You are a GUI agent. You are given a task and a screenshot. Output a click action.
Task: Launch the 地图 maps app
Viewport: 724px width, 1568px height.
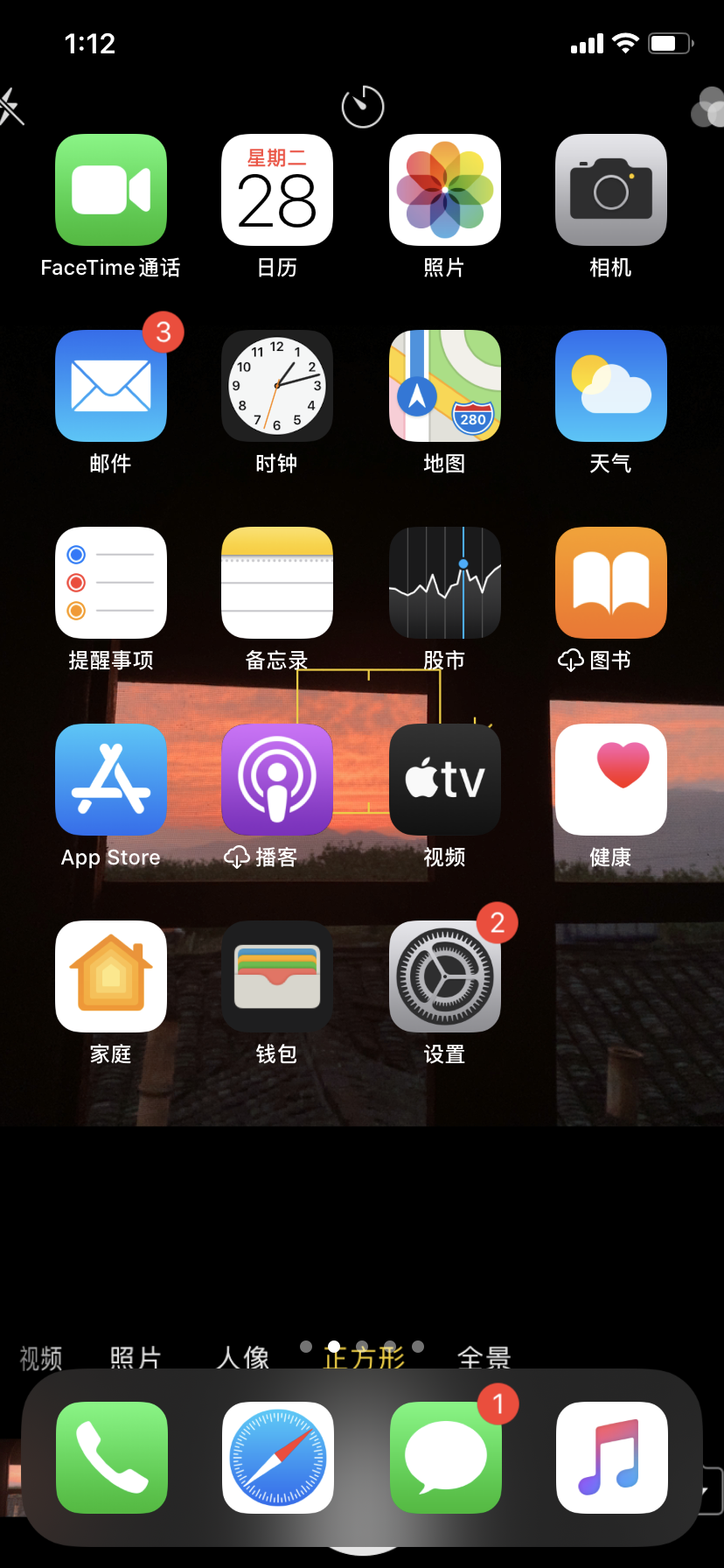(x=444, y=386)
